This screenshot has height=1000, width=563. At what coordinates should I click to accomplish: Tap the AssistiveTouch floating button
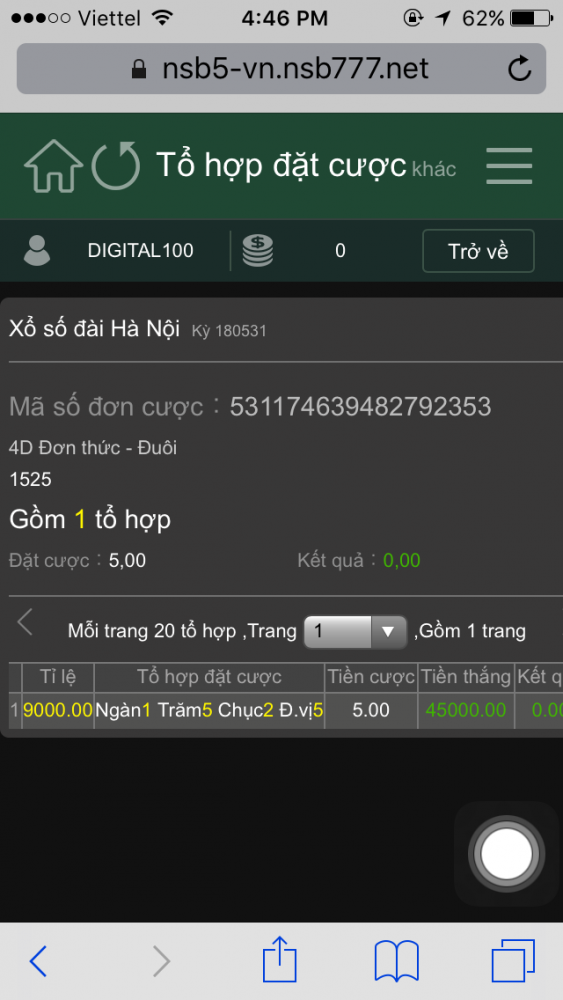point(507,854)
